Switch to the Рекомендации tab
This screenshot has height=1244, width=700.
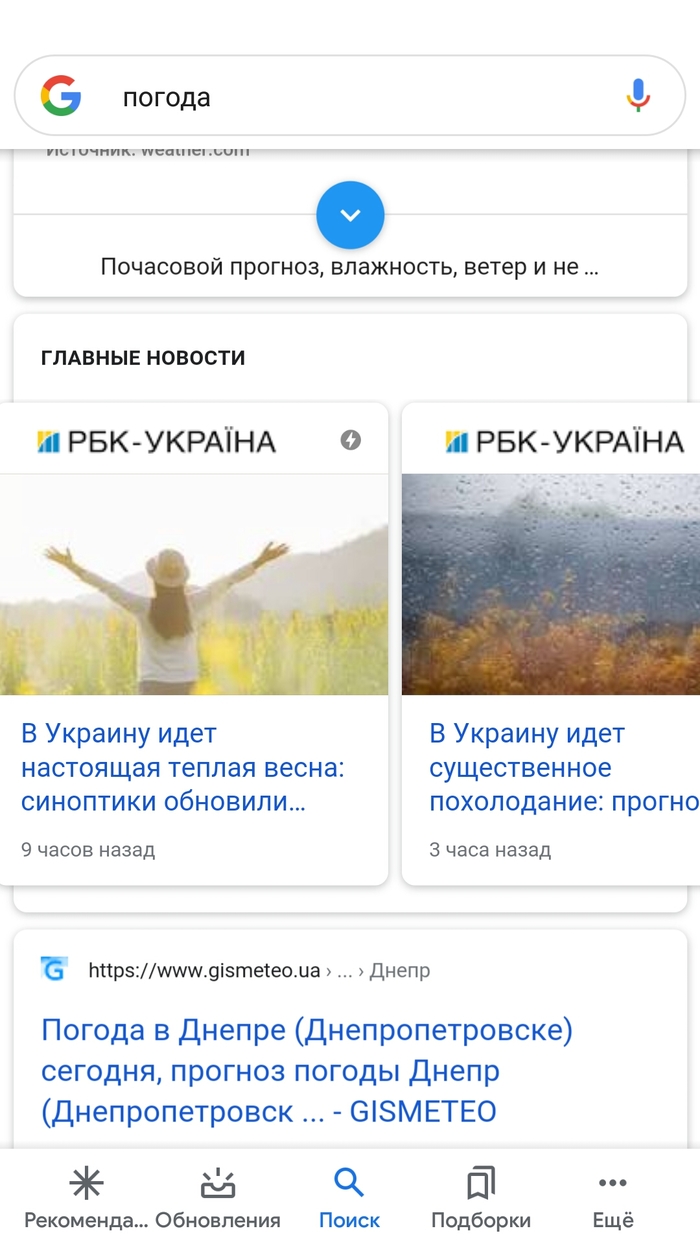pyautogui.click(x=86, y=1199)
